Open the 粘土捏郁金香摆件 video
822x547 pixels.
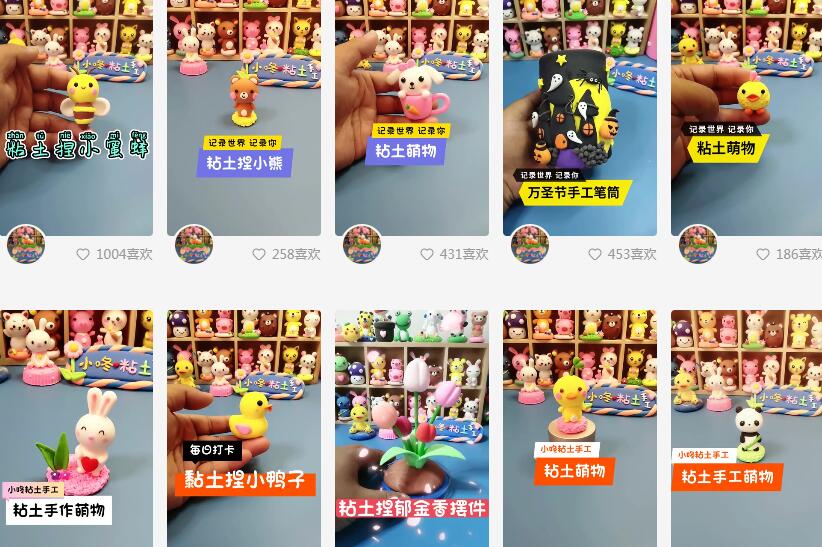(x=412, y=430)
